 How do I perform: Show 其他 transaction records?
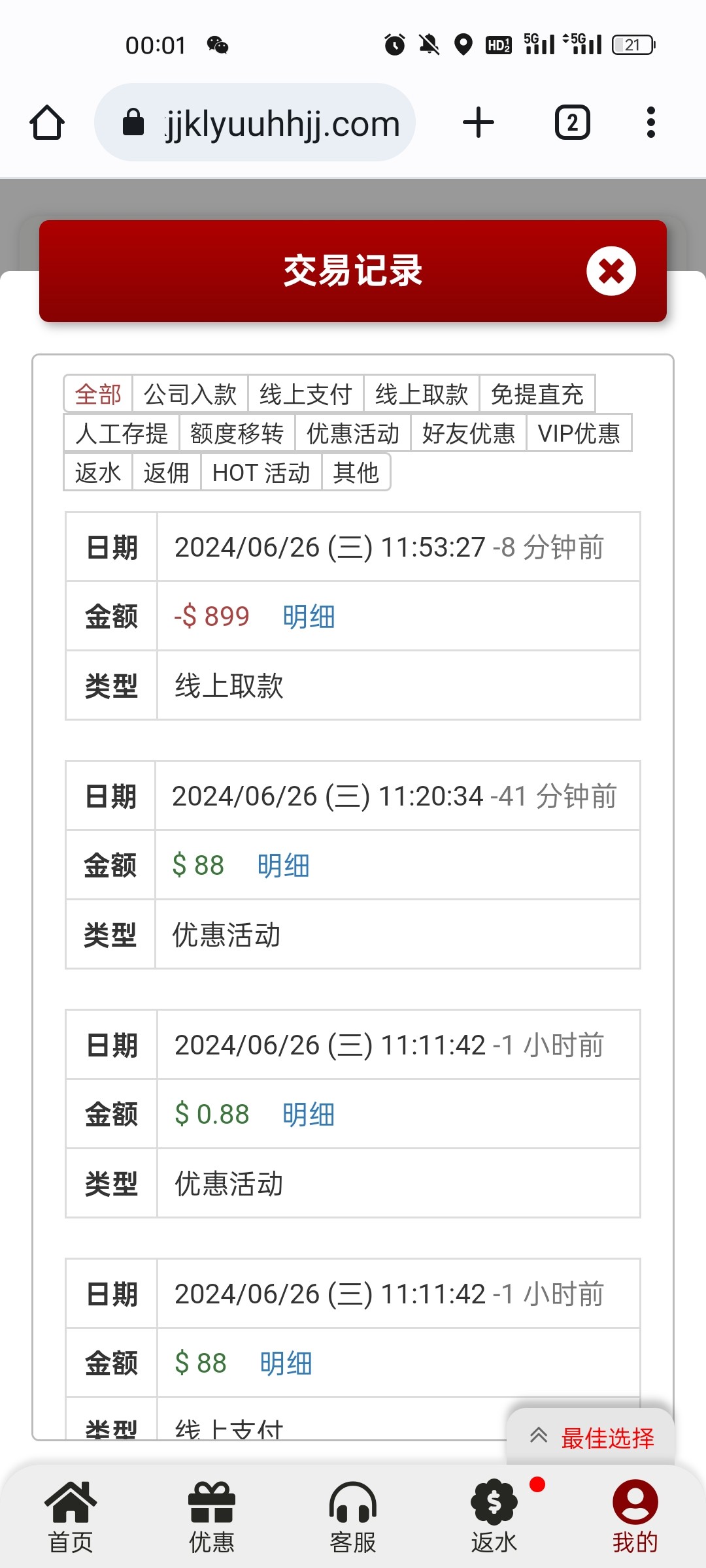tap(356, 472)
